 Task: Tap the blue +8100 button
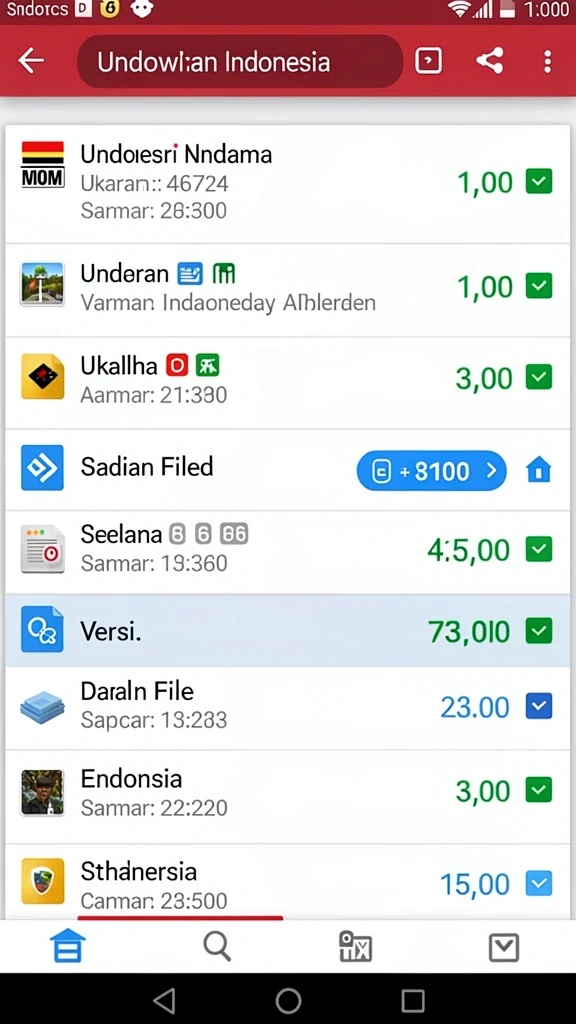click(x=431, y=470)
